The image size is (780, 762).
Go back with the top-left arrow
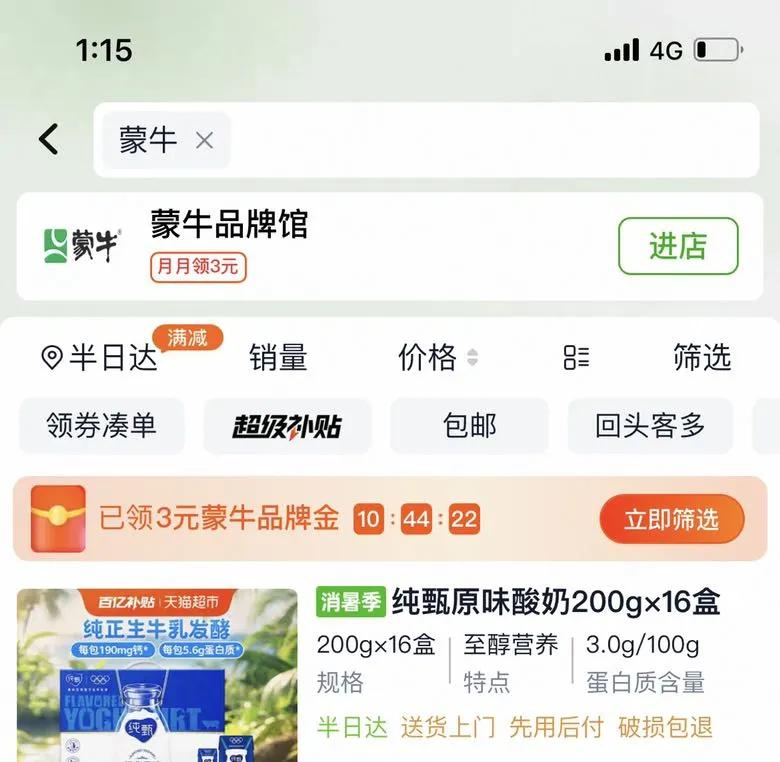(x=49, y=139)
